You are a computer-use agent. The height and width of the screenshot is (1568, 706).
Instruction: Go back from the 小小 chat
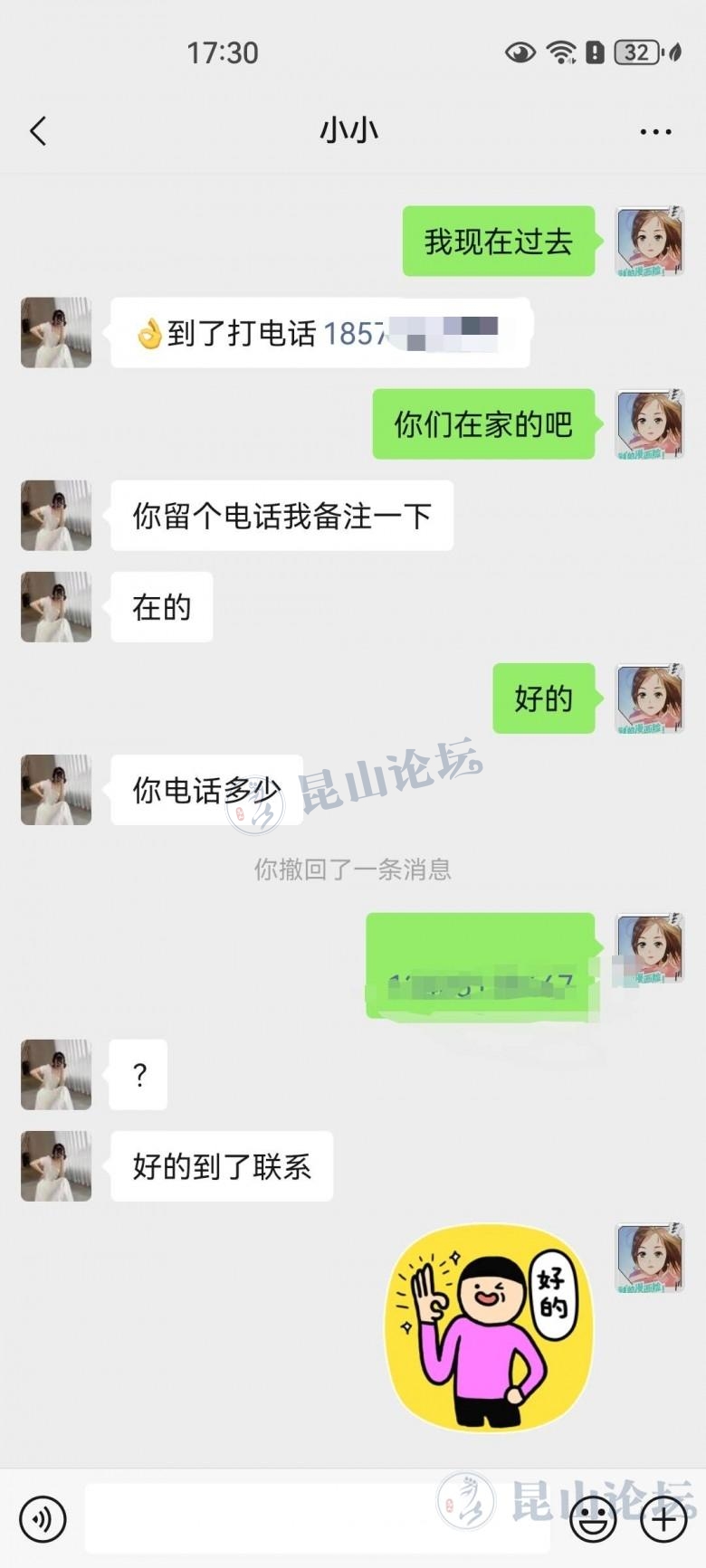point(38,131)
